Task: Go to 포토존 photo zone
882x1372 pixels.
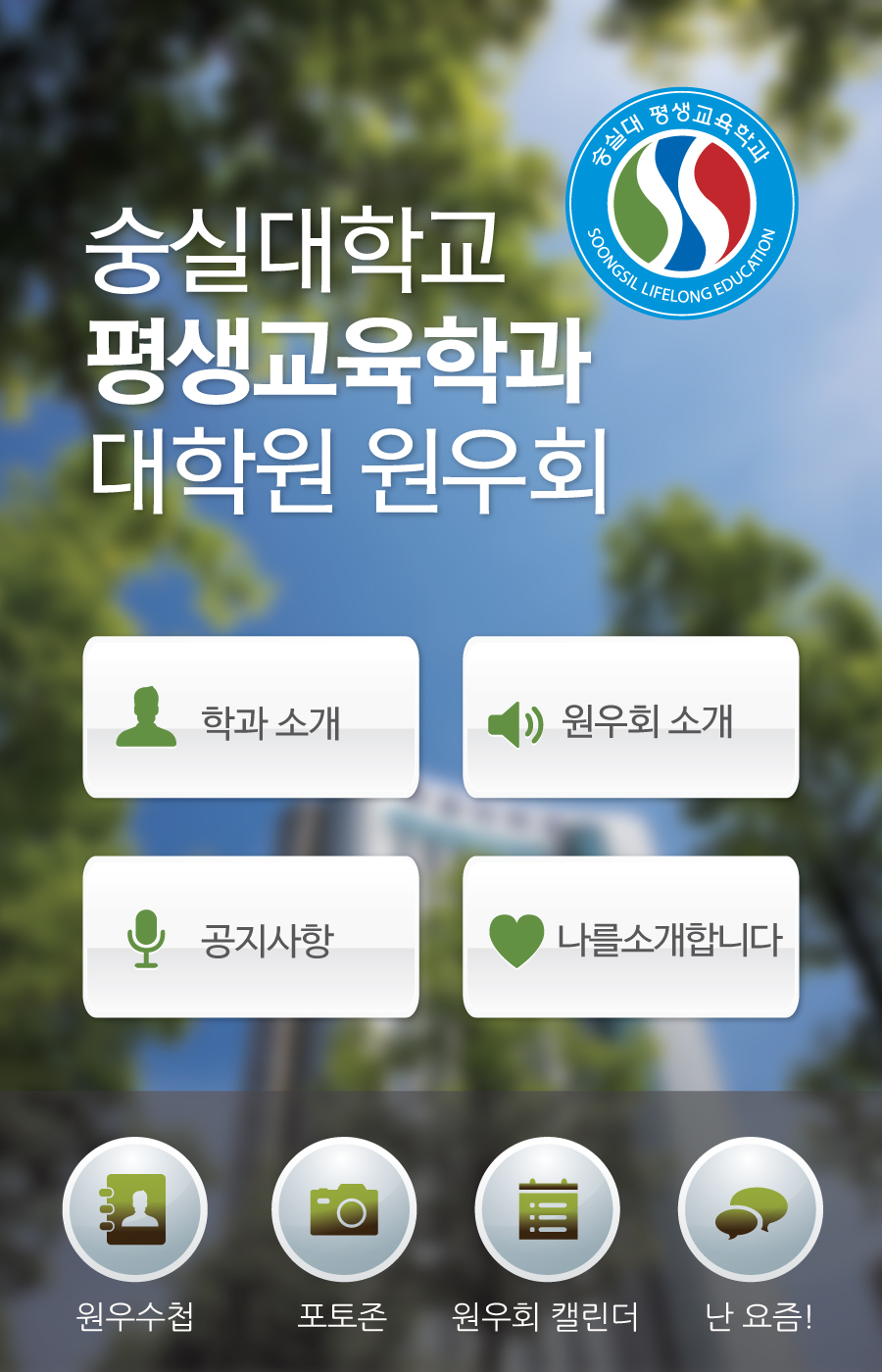Action: [343, 1210]
